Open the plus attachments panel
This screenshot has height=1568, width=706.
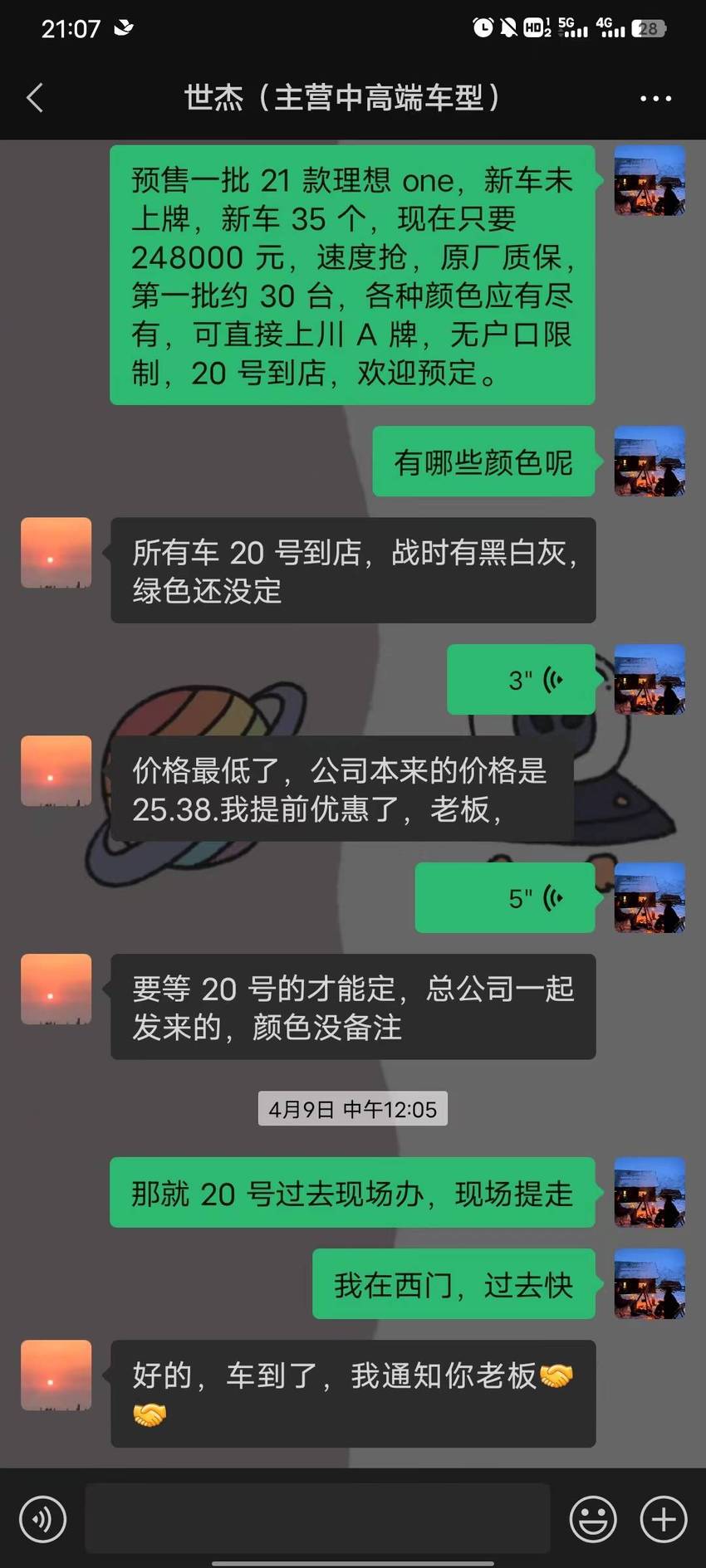(x=664, y=1519)
